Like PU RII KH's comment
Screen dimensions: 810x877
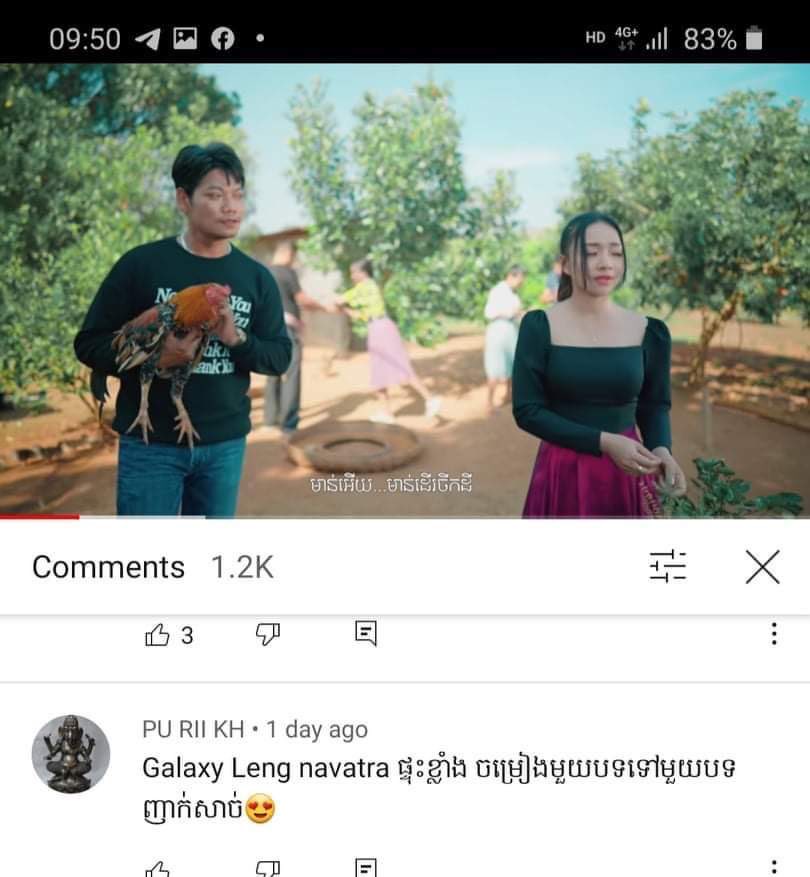(x=158, y=869)
